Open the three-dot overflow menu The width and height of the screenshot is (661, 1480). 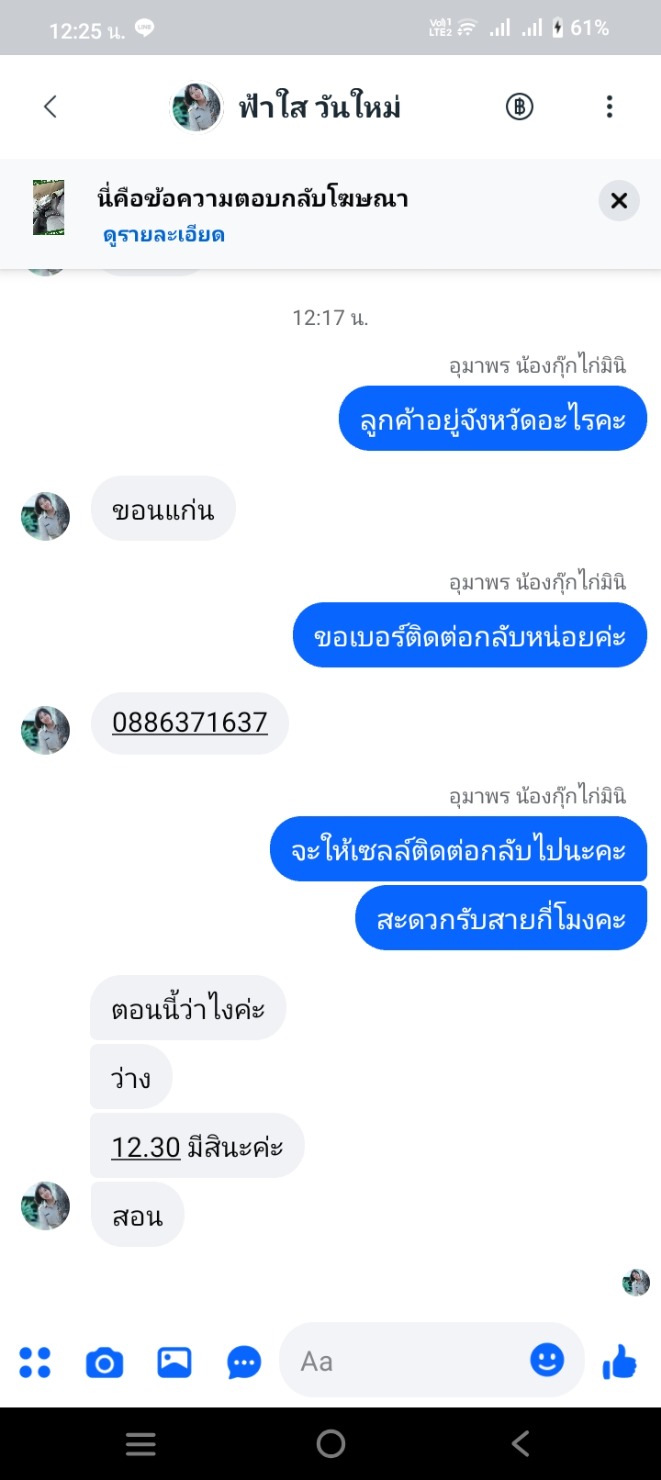point(609,107)
